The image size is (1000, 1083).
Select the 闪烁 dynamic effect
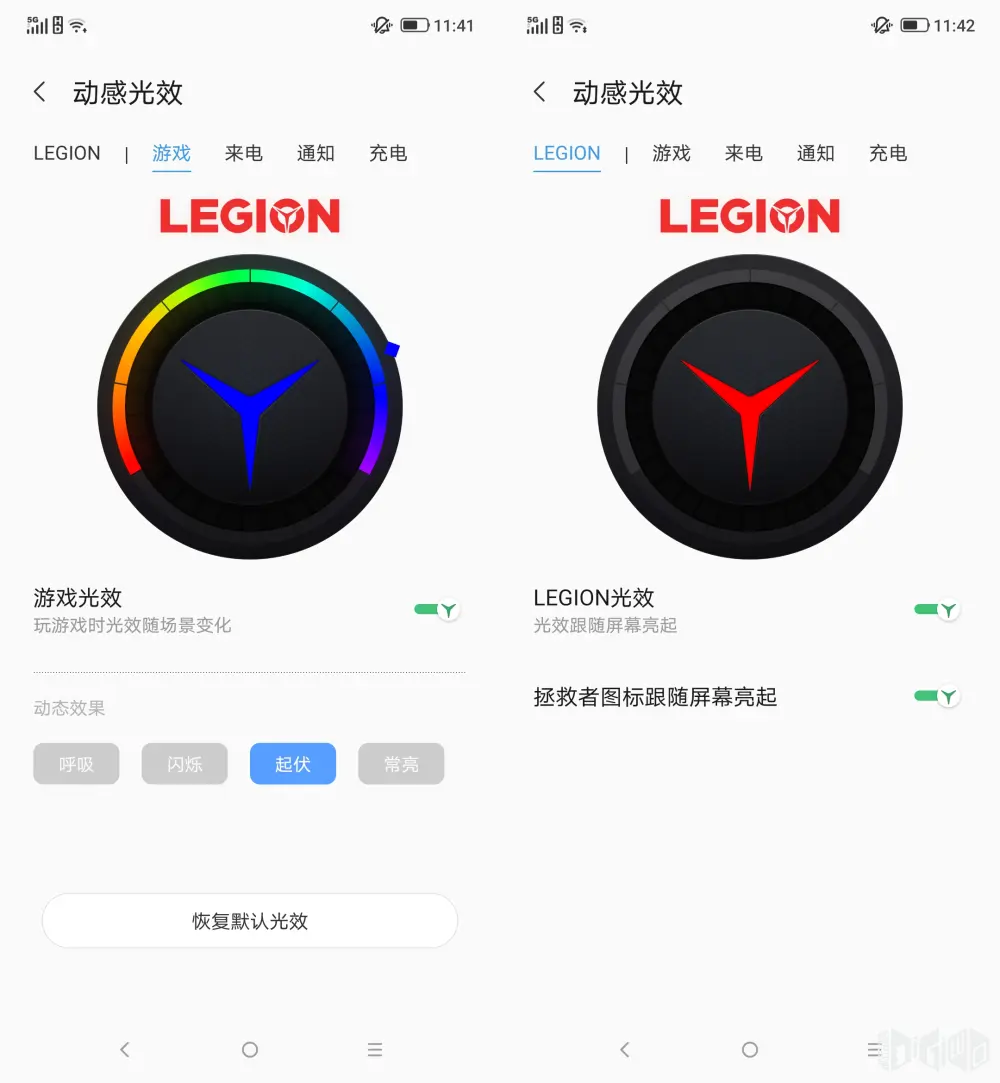point(184,764)
